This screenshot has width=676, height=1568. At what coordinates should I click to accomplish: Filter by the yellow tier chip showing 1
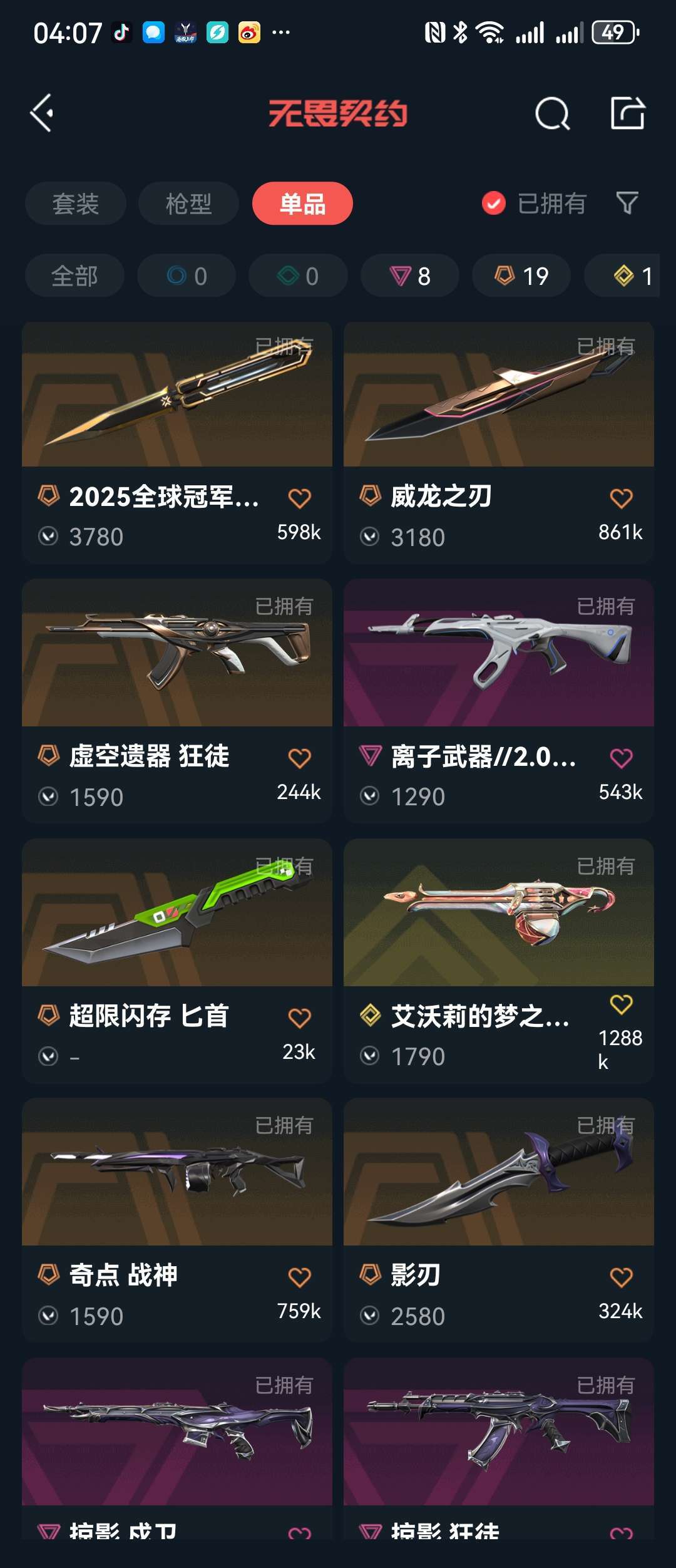pyautogui.click(x=632, y=276)
